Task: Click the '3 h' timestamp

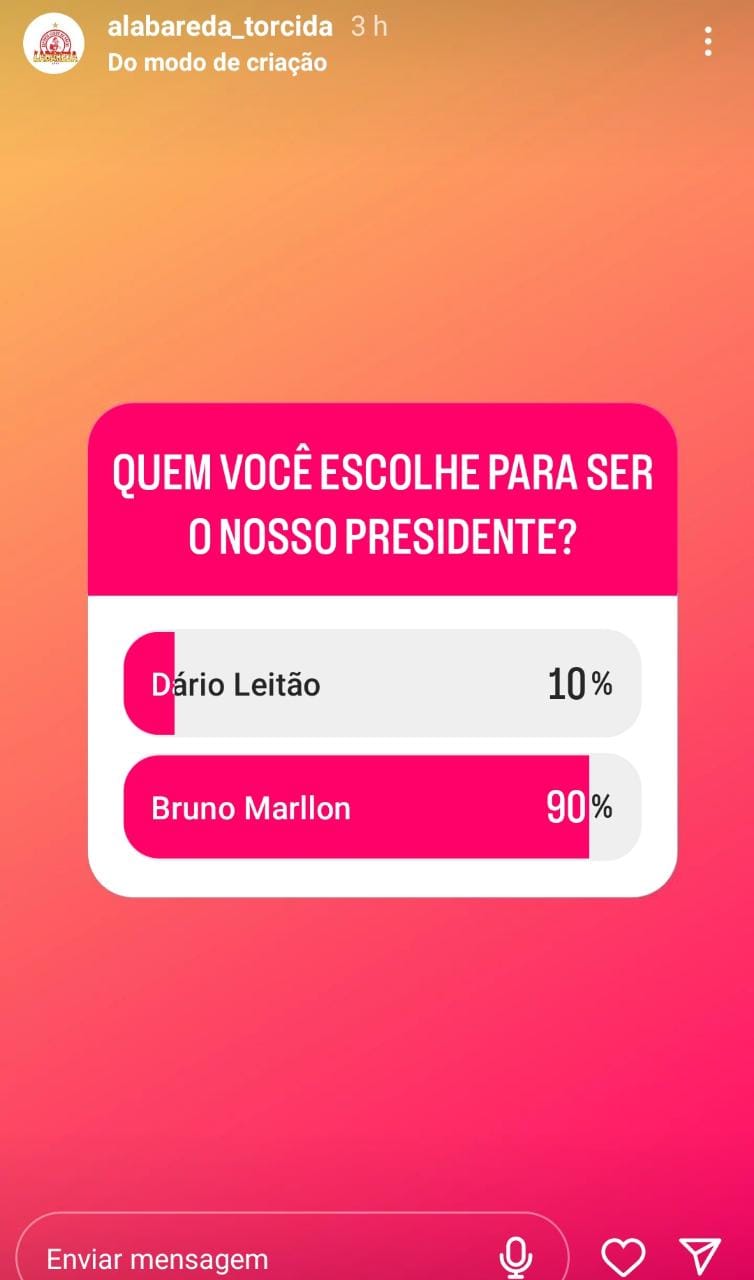Action: [x=367, y=28]
